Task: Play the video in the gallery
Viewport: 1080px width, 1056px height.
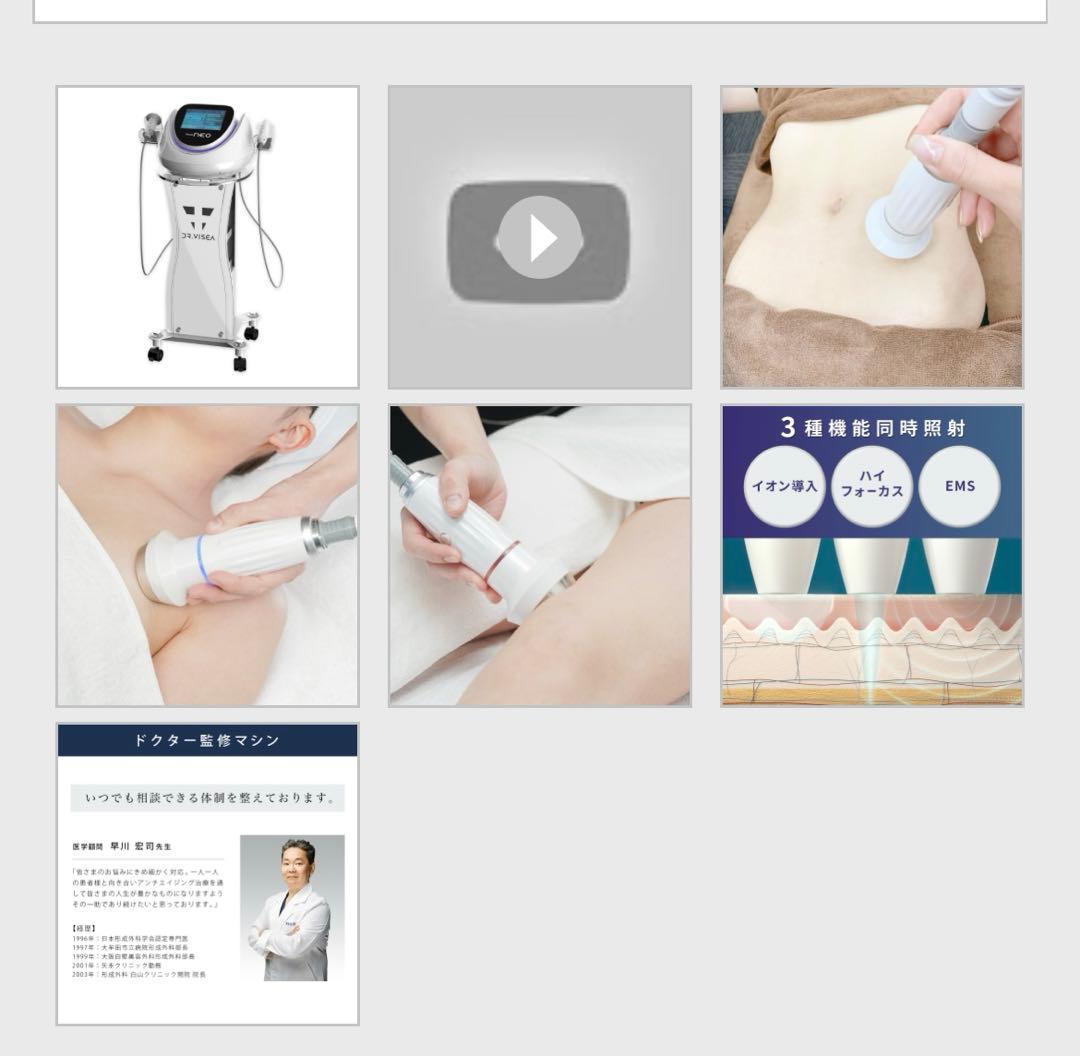Action: [x=539, y=237]
